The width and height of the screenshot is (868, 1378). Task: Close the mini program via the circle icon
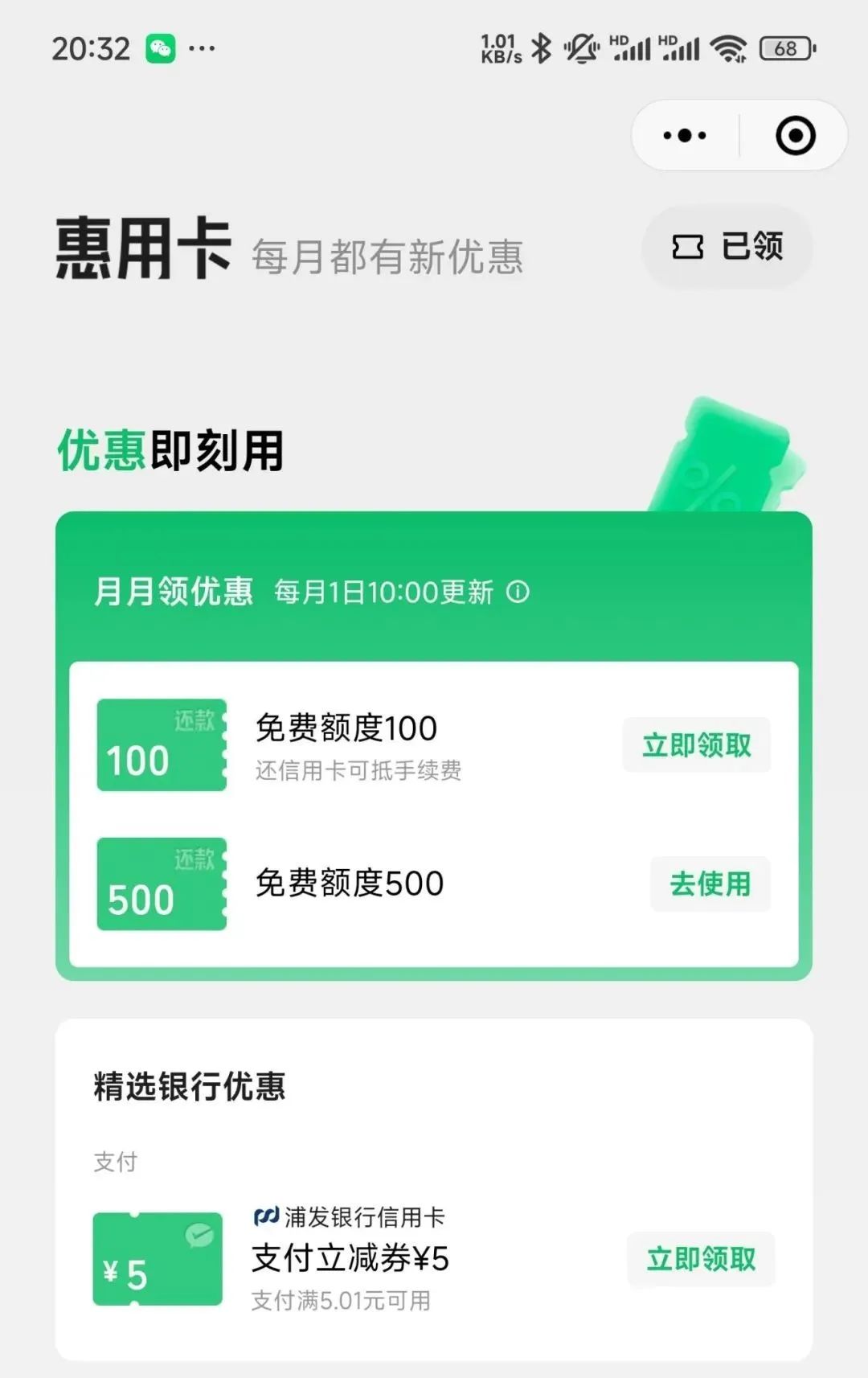[795, 135]
